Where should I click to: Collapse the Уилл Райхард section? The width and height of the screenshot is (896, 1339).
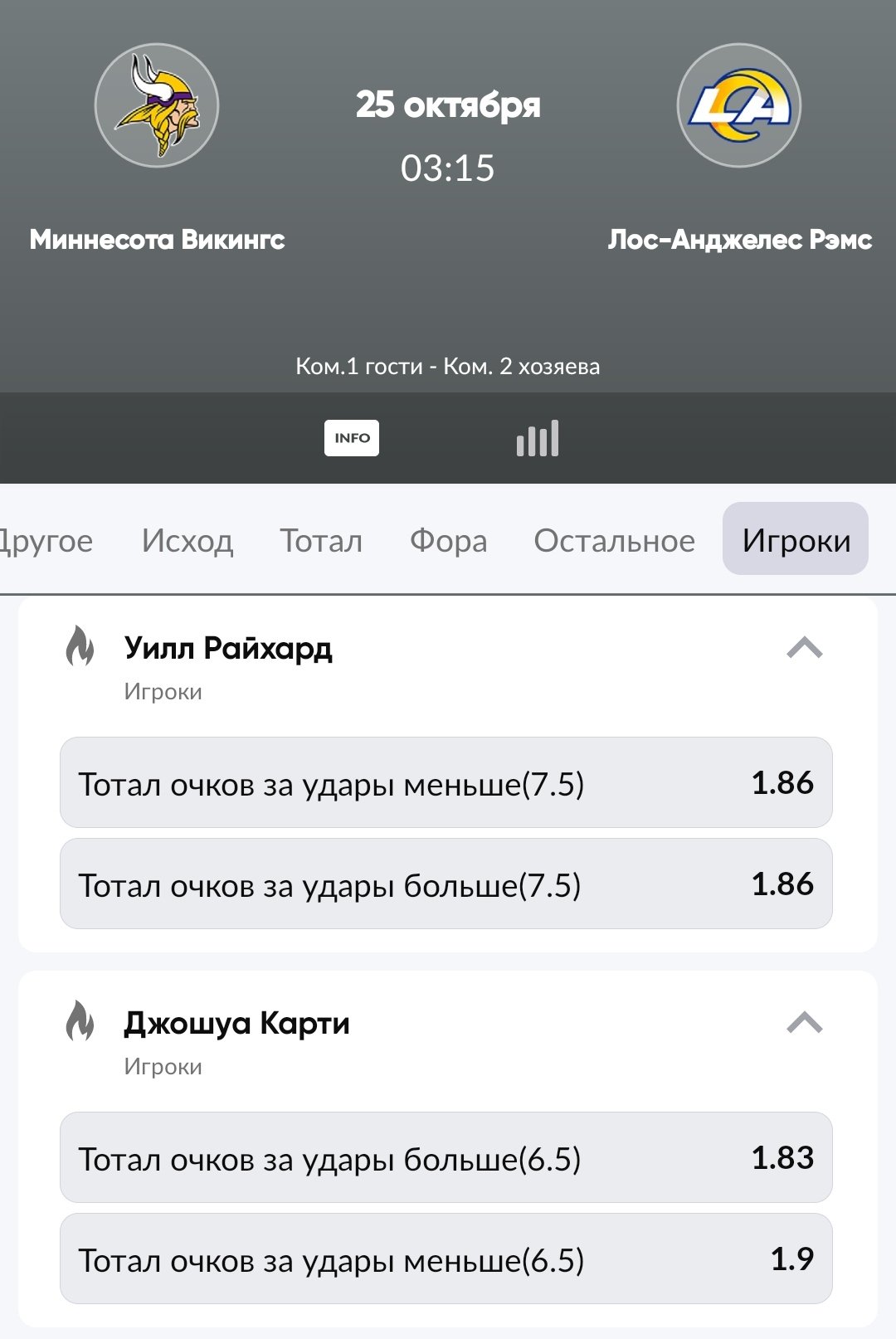tap(804, 648)
